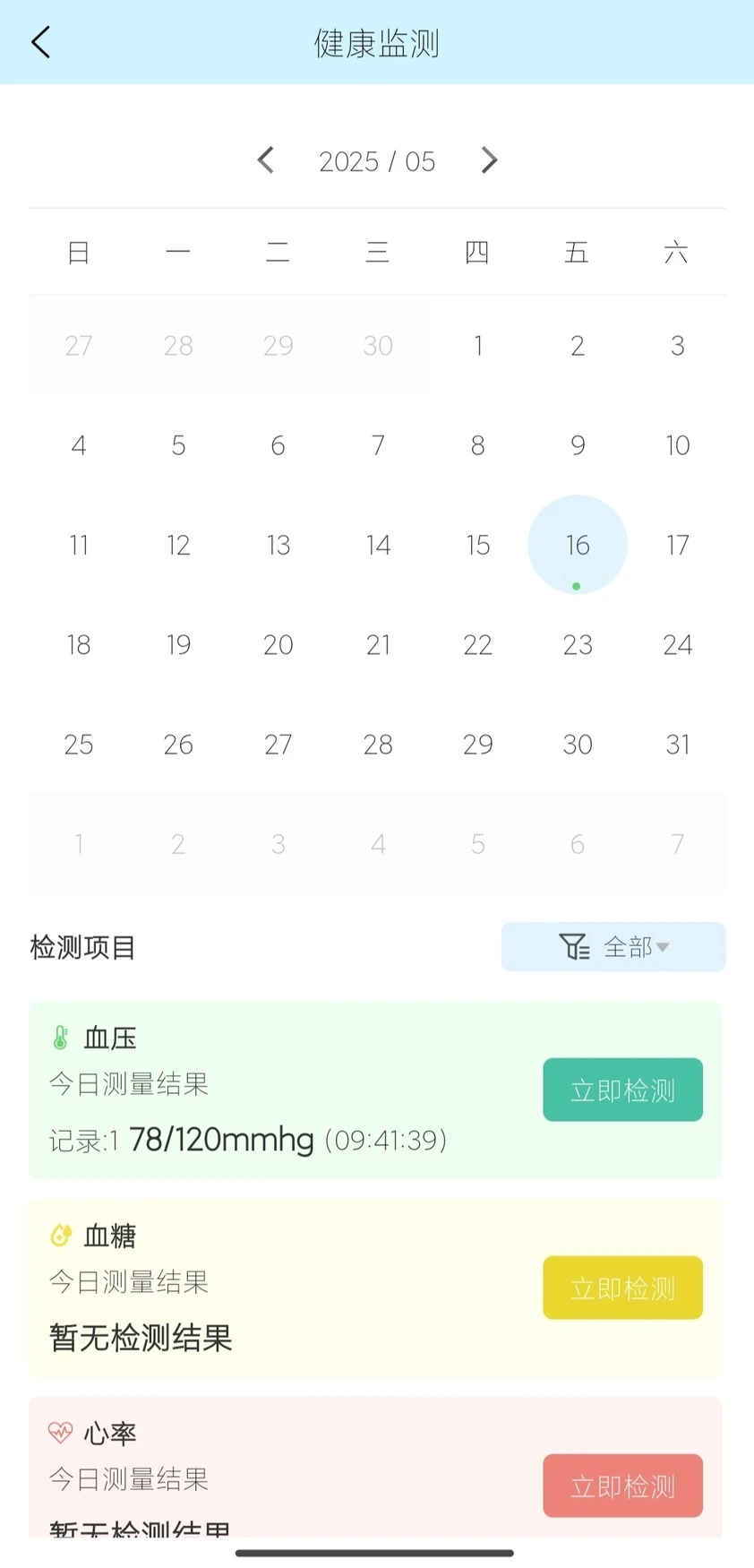The height and width of the screenshot is (1568, 754).
Task: Pick May 1 on the calendar
Action: 477,346
